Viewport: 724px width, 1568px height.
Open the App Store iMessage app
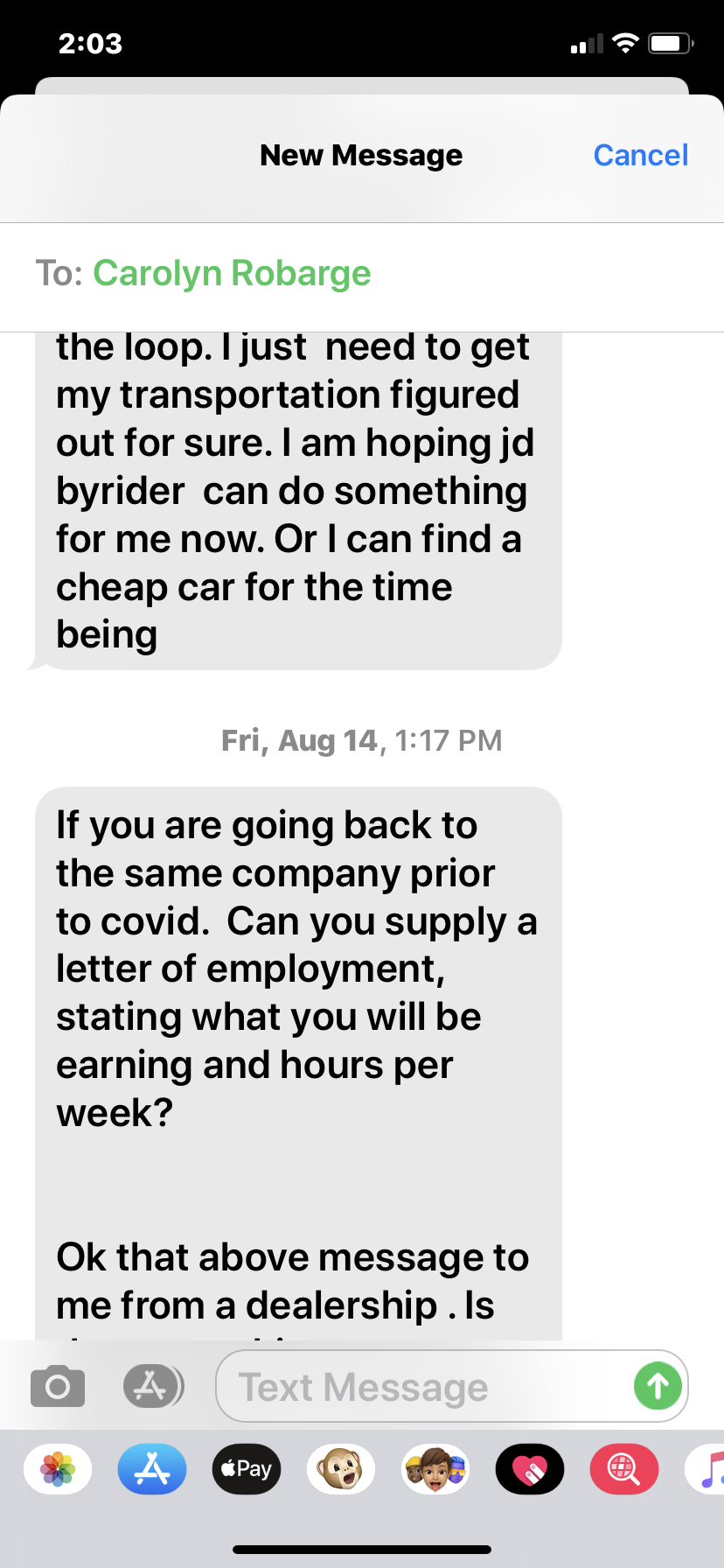coord(152,1469)
